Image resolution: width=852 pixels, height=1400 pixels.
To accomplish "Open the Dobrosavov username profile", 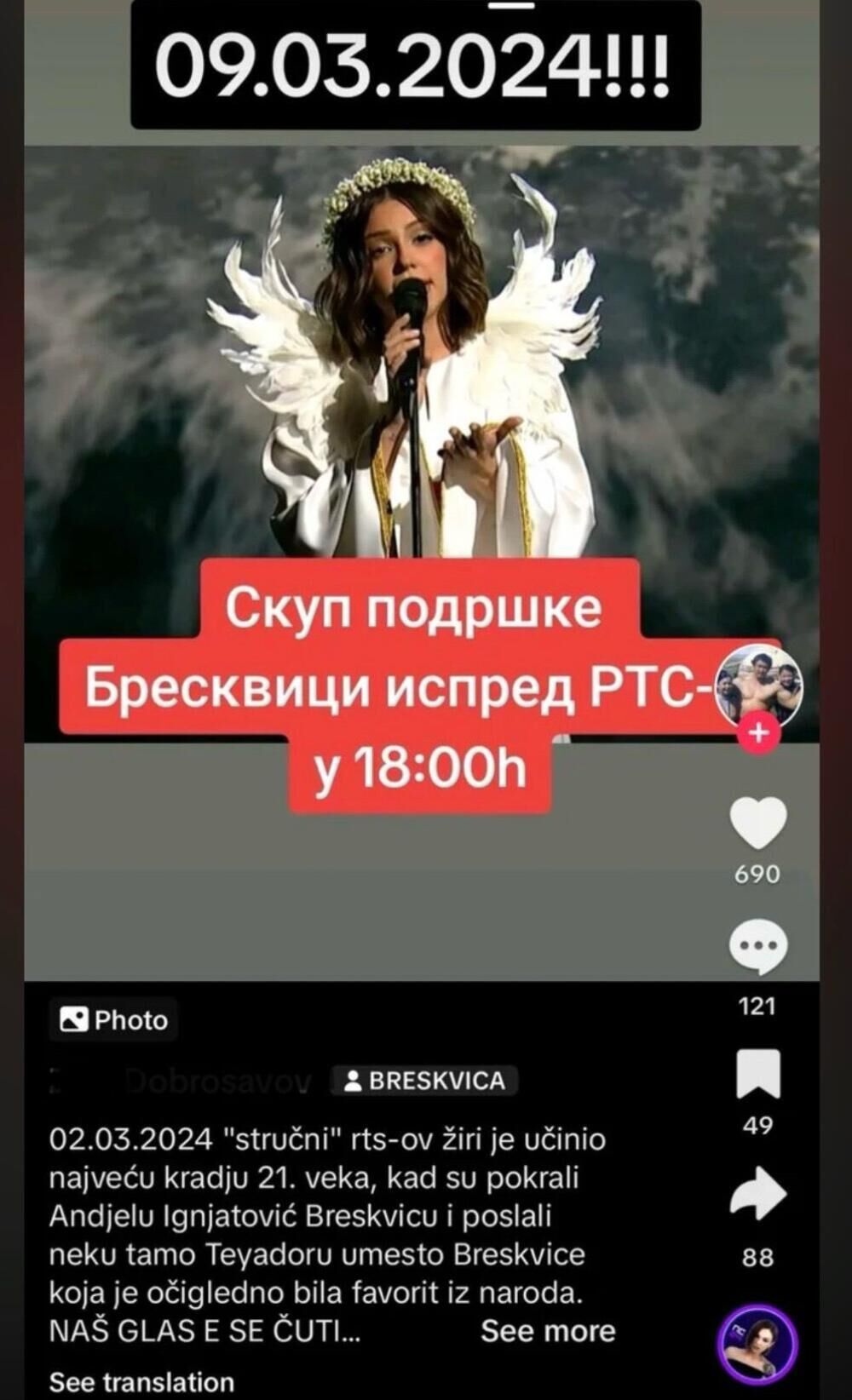I will [217, 1082].
